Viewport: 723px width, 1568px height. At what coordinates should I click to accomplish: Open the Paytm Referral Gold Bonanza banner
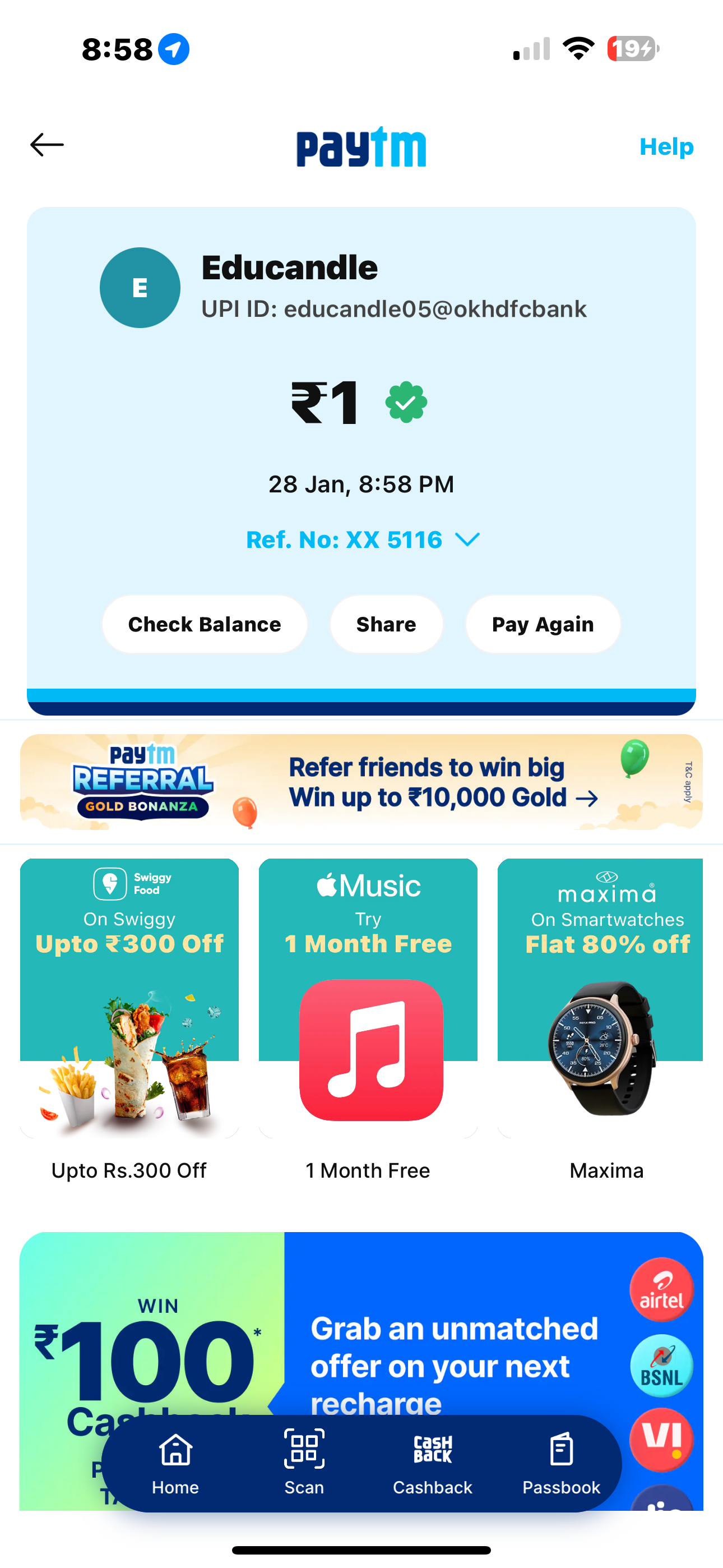pyautogui.click(x=361, y=782)
